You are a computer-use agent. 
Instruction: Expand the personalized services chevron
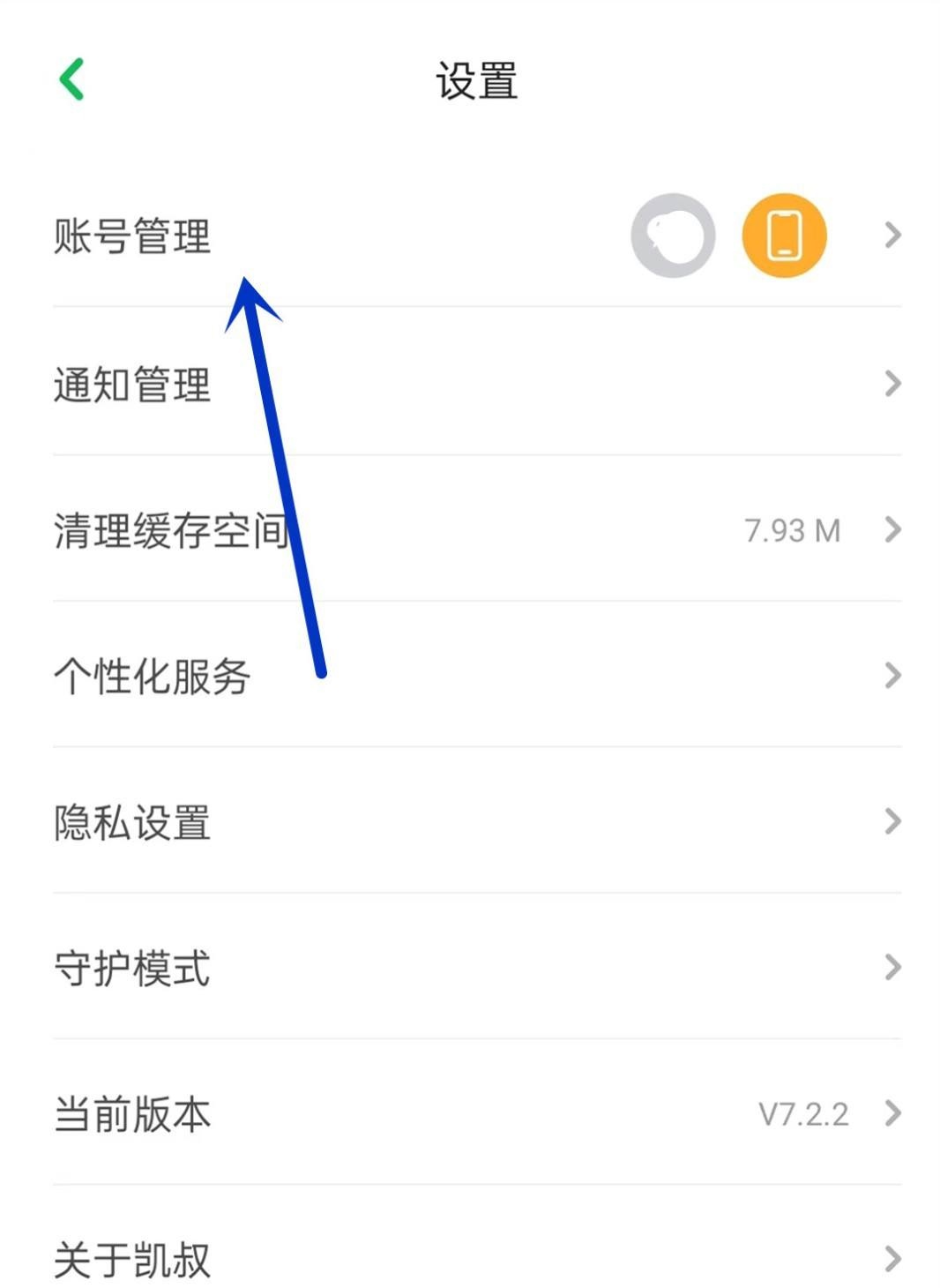(x=892, y=677)
